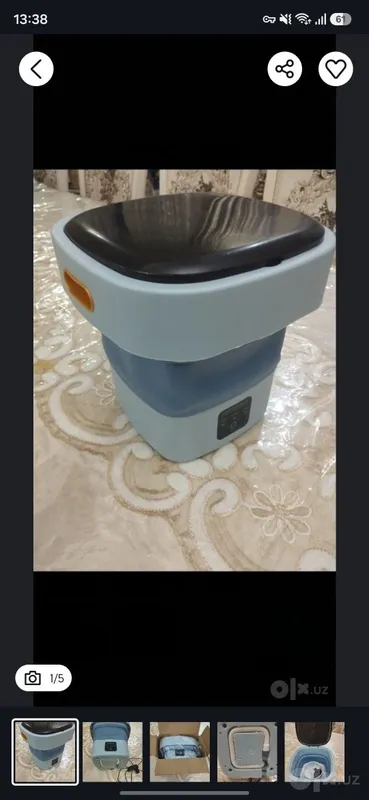The height and width of the screenshot is (800, 369).
Task: Open second thumbnail showing washer with cable
Action: tap(113, 752)
